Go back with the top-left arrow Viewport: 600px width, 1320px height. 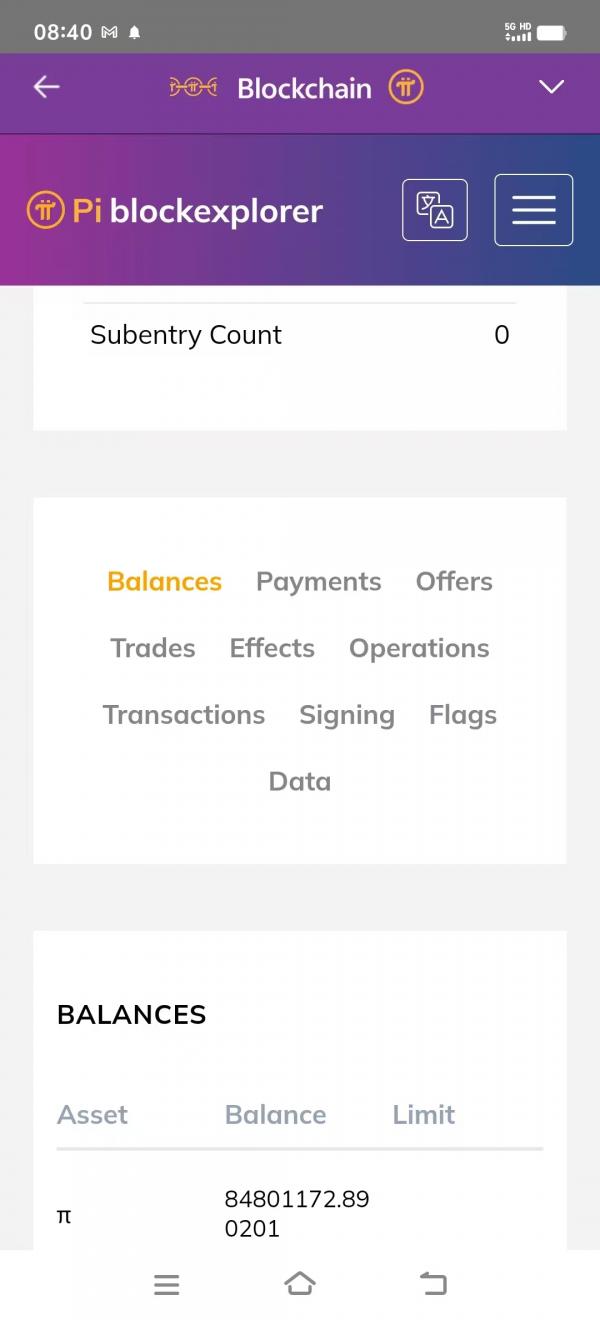point(47,87)
